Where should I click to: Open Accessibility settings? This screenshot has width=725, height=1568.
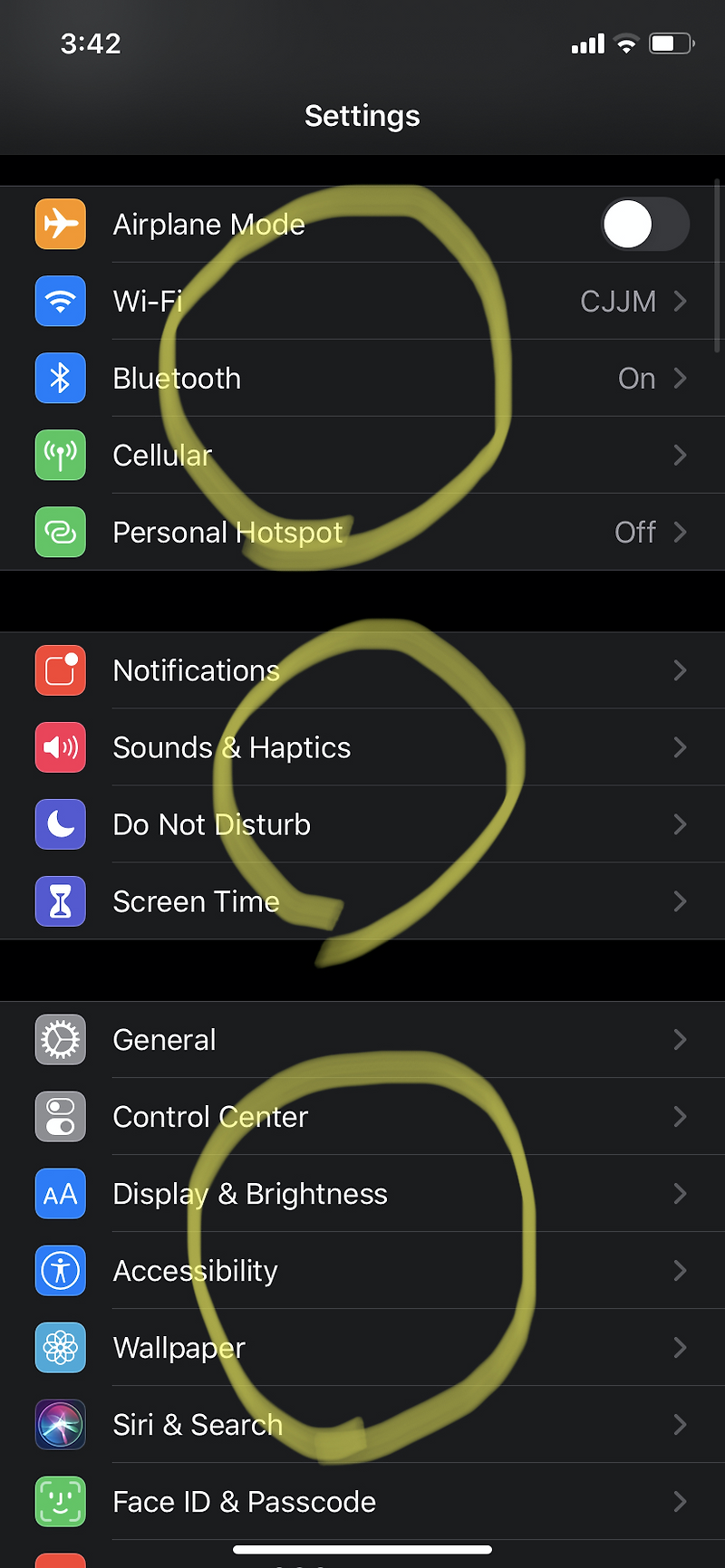tap(362, 1270)
